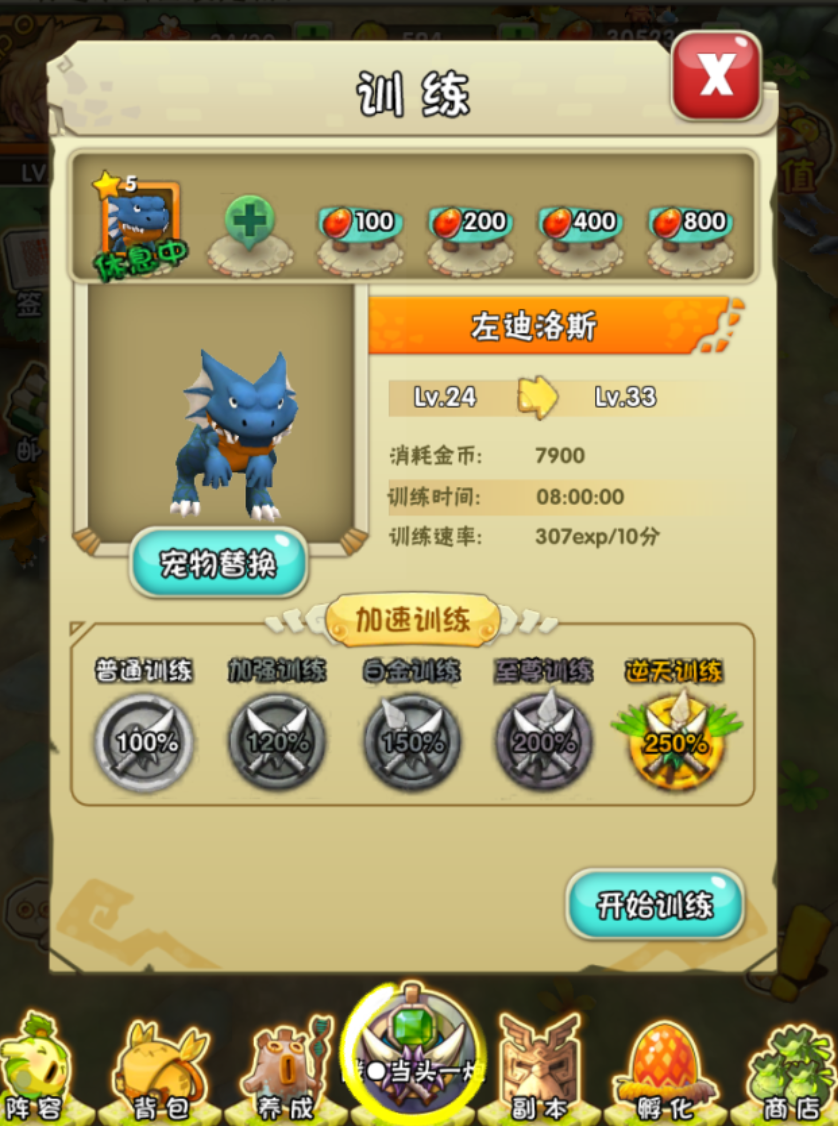Add a pet to the empty plus slot
This screenshot has height=1126, width=838.
[250, 226]
